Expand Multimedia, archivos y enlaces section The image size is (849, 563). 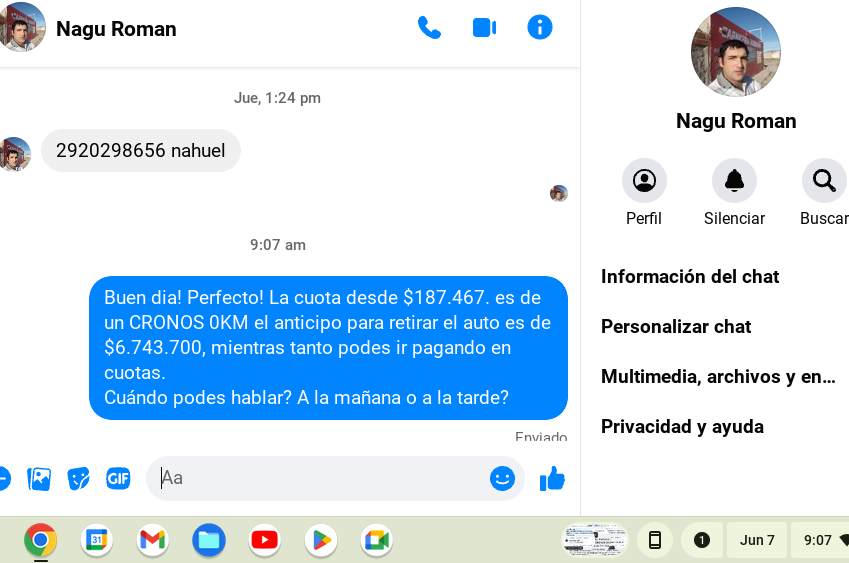click(718, 377)
